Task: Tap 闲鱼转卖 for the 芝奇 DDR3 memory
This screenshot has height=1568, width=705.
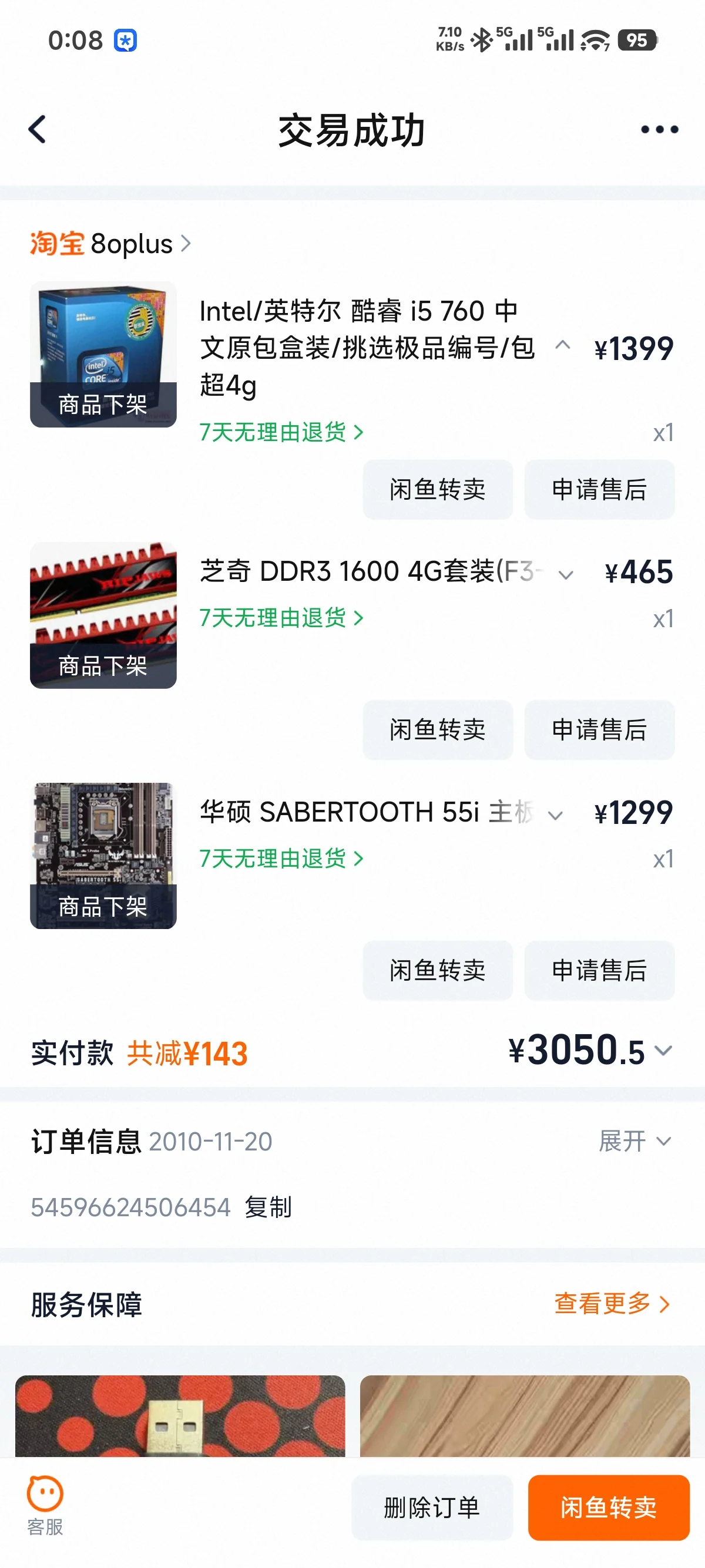Action: coord(437,730)
